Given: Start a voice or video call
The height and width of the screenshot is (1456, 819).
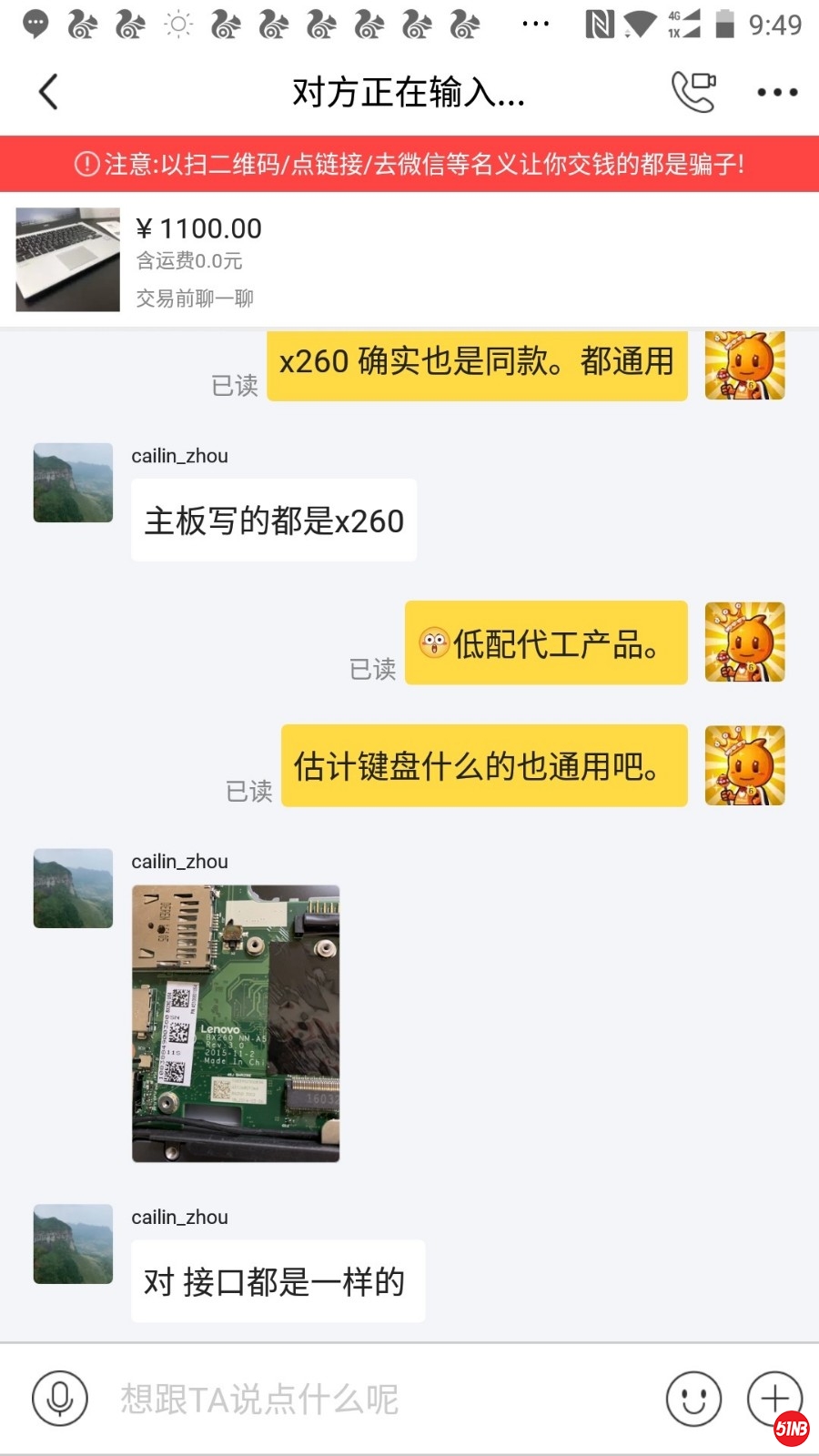Looking at the screenshot, I should (x=693, y=92).
